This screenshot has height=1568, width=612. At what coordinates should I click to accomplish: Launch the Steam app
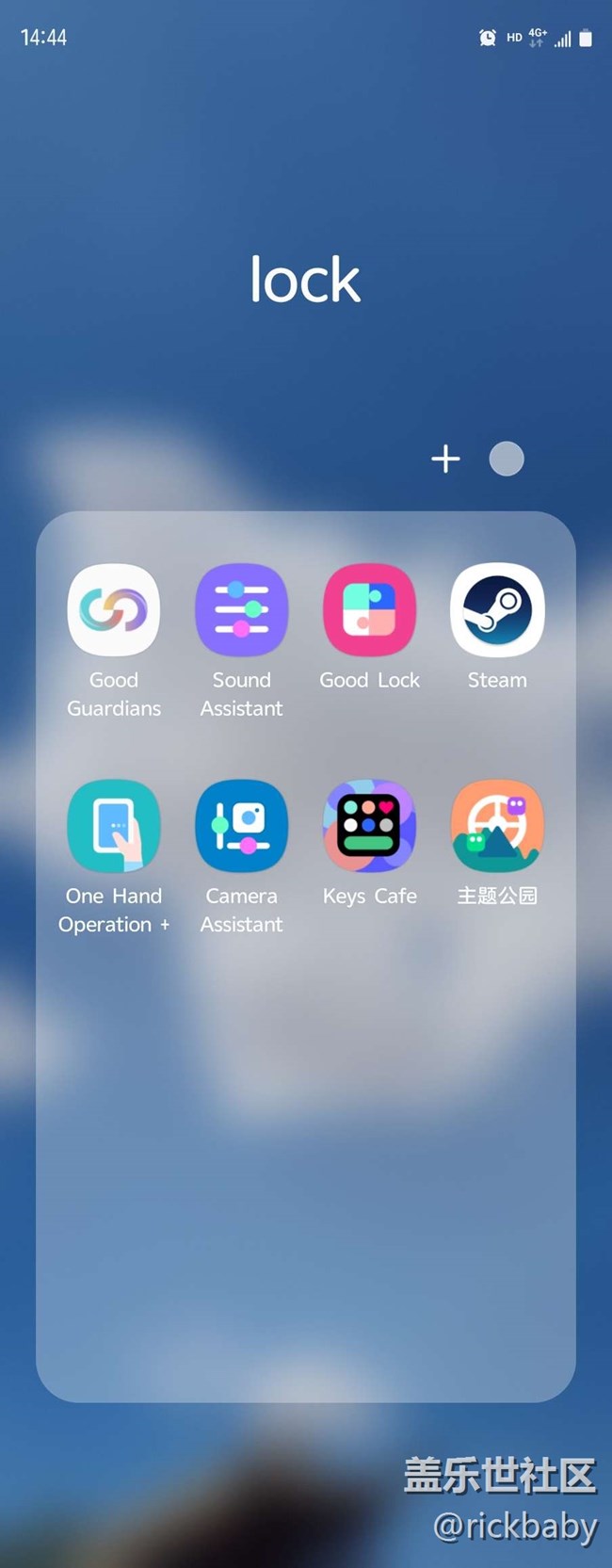(497, 610)
